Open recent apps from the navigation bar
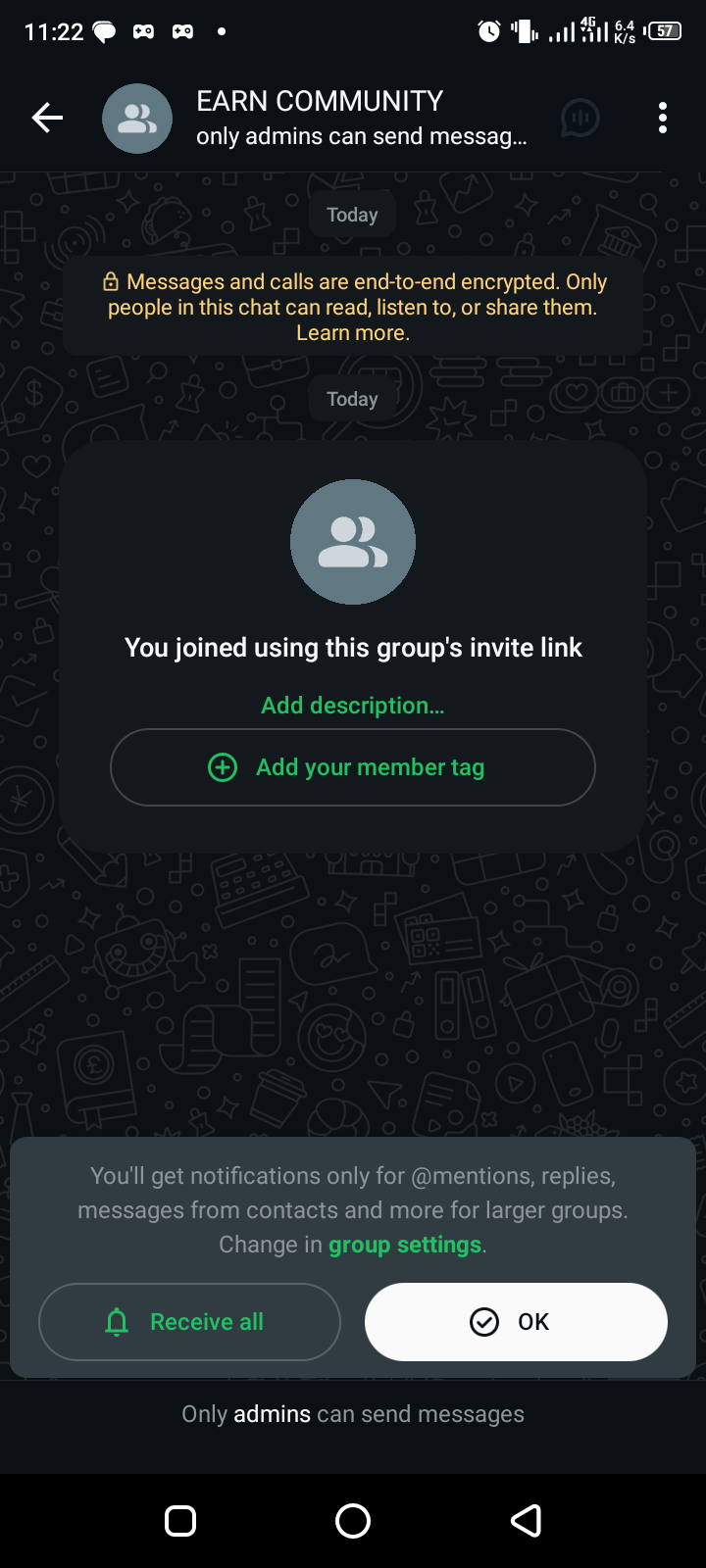The image size is (706, 1568). click(180, 1521)
